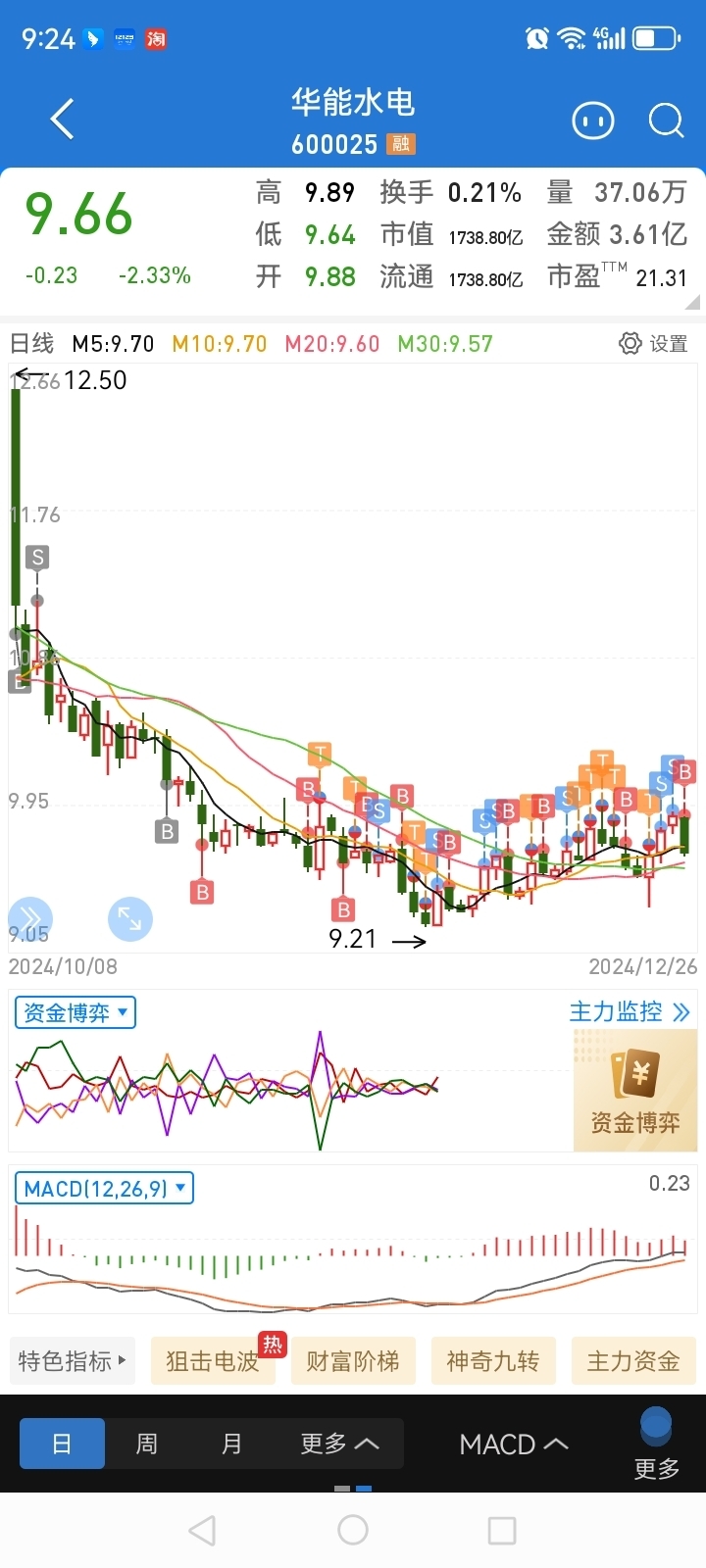This screenshot has height=1568, width=706.
Task: Open the 资金博弈 indicator dropdown
Action: coord(76,1012)
